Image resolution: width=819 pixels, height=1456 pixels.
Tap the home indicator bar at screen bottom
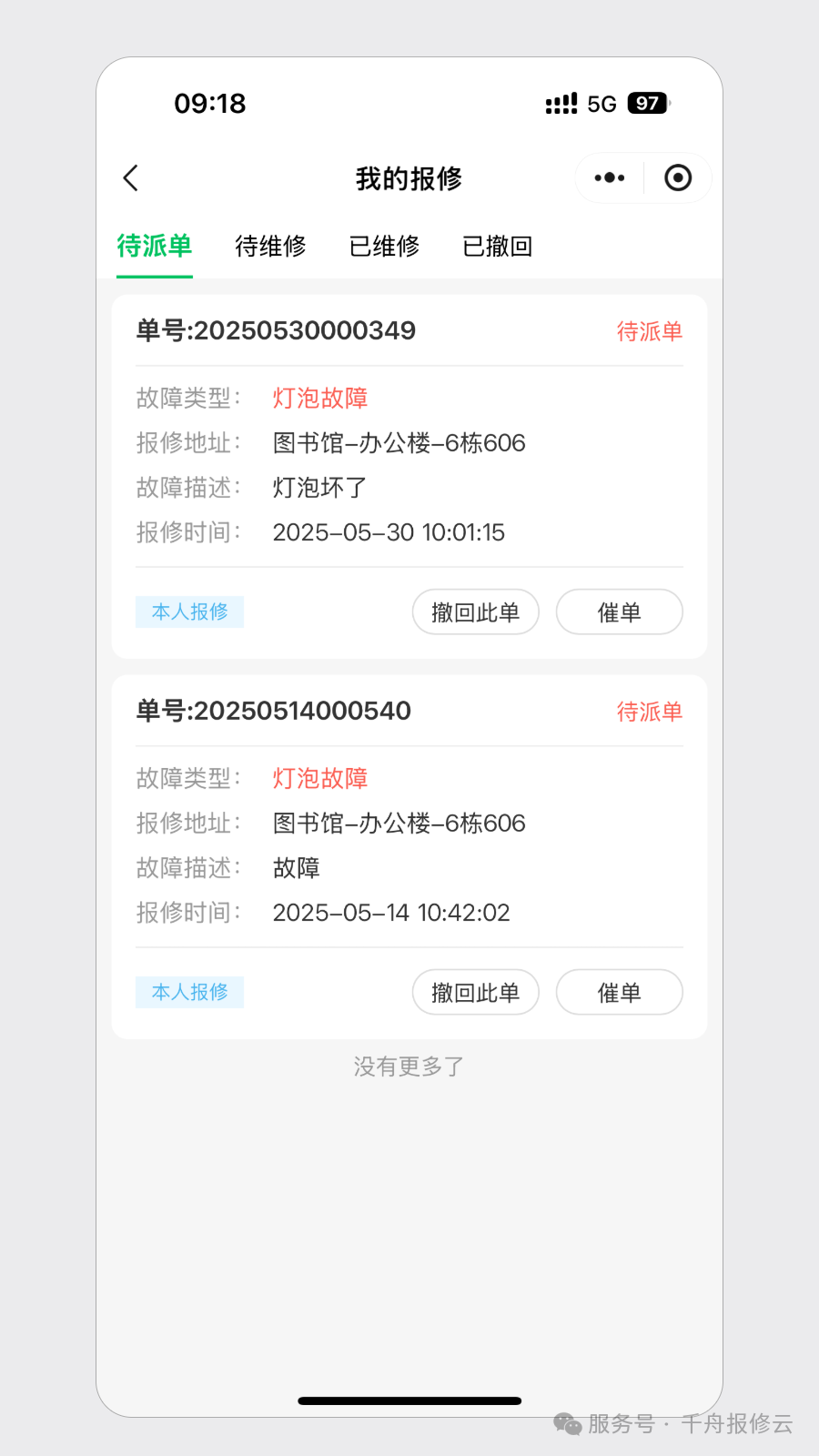point(409,1401)
